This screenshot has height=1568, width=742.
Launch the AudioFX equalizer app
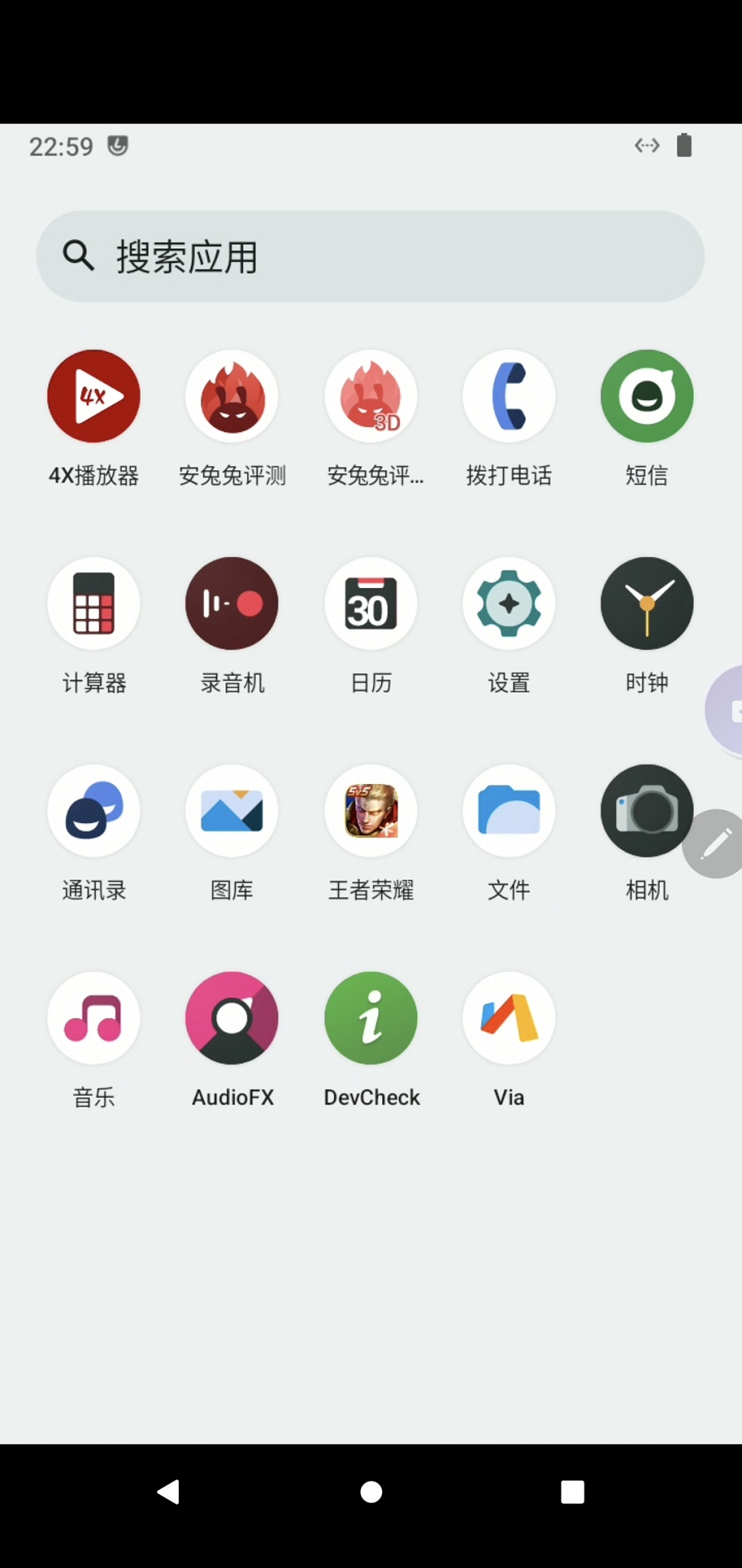click(232, 1018)
